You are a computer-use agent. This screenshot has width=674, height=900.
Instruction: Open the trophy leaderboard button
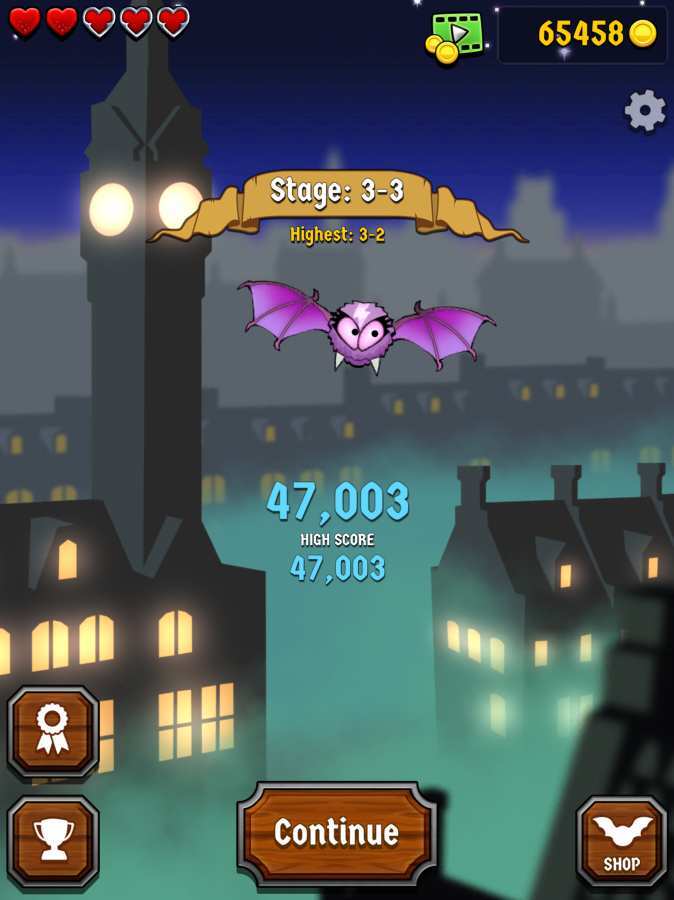click(53, 841)
